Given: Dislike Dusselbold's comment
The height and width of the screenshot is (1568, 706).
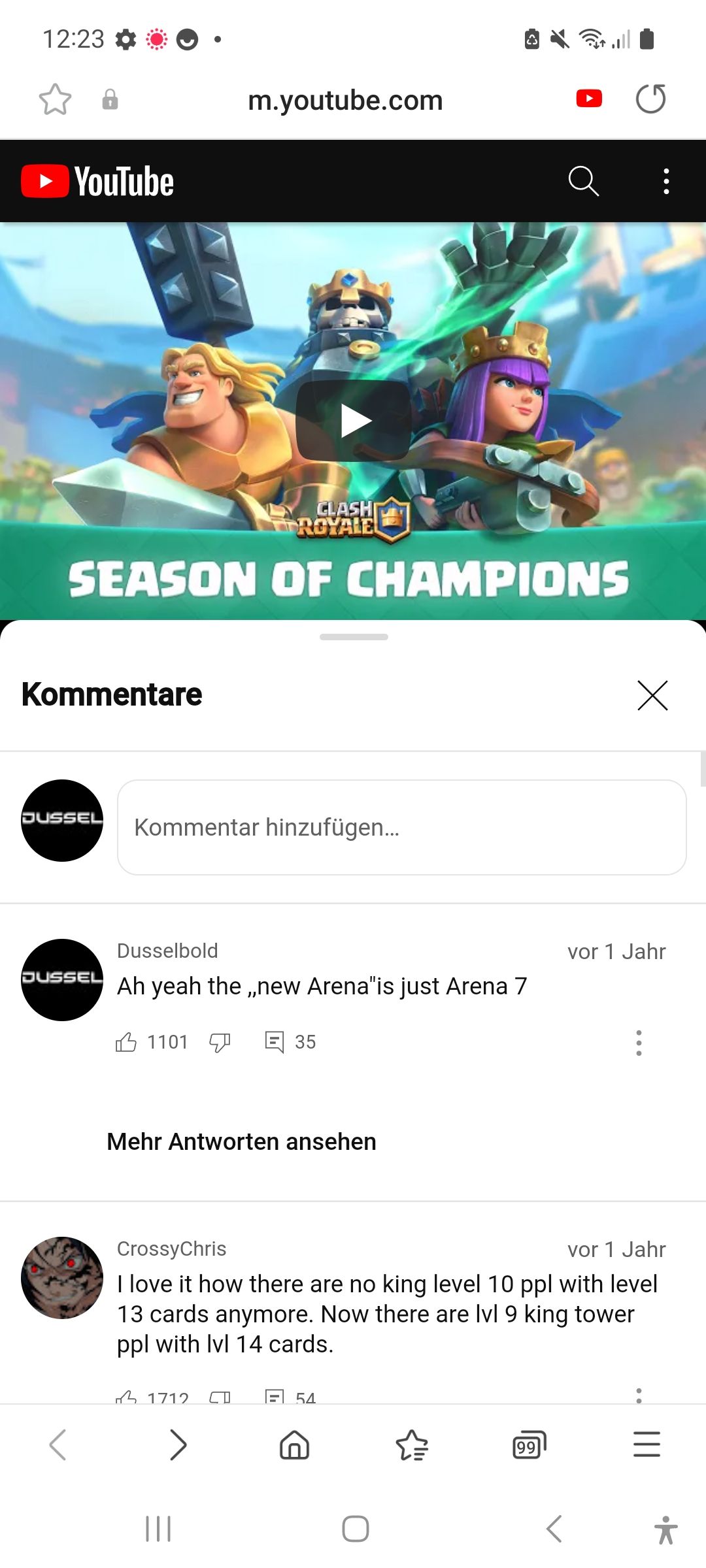Looking at the screenshot, I should point(220,1042).
